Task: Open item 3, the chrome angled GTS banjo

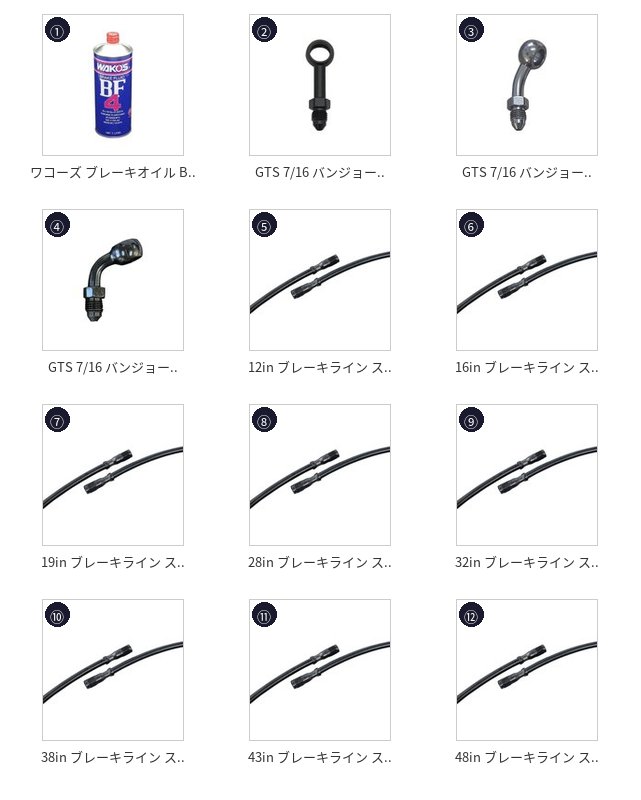Action: 527,85
